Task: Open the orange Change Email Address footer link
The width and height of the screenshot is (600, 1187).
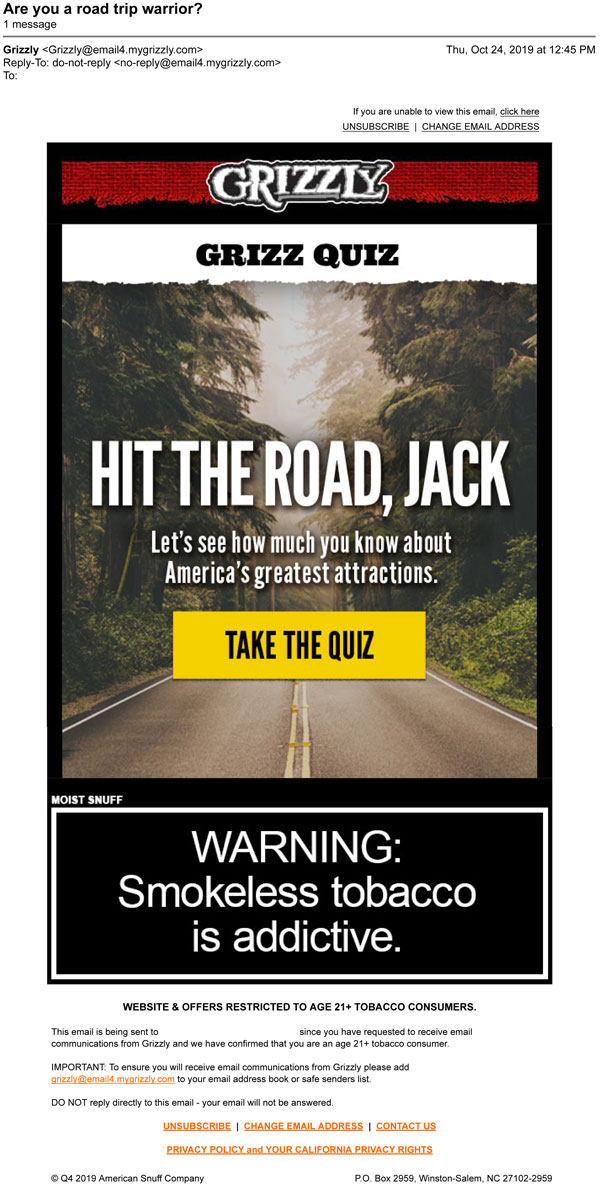Action: [x=303, y=1126]
